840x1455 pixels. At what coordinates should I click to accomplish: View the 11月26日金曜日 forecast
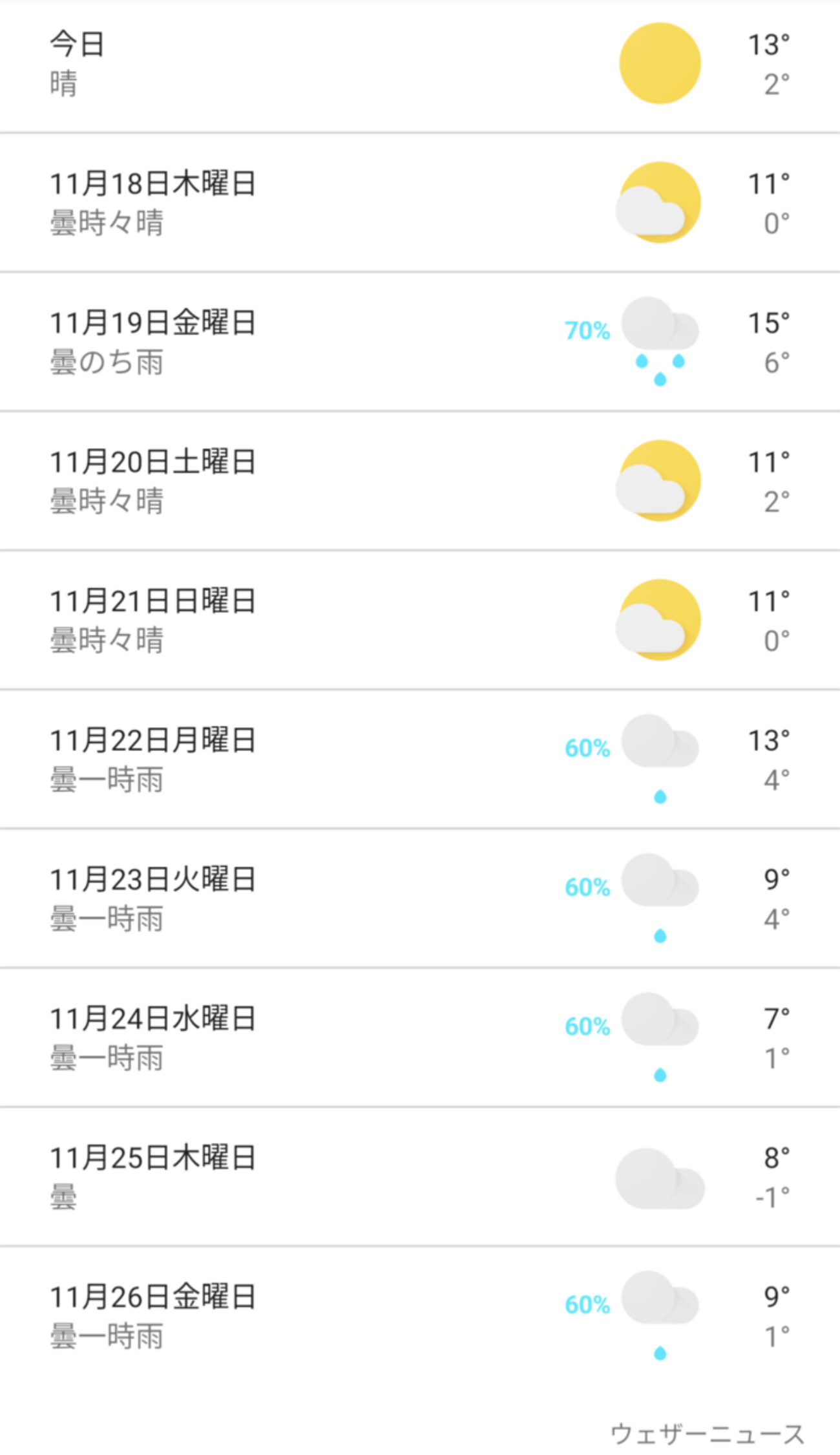420,1316
